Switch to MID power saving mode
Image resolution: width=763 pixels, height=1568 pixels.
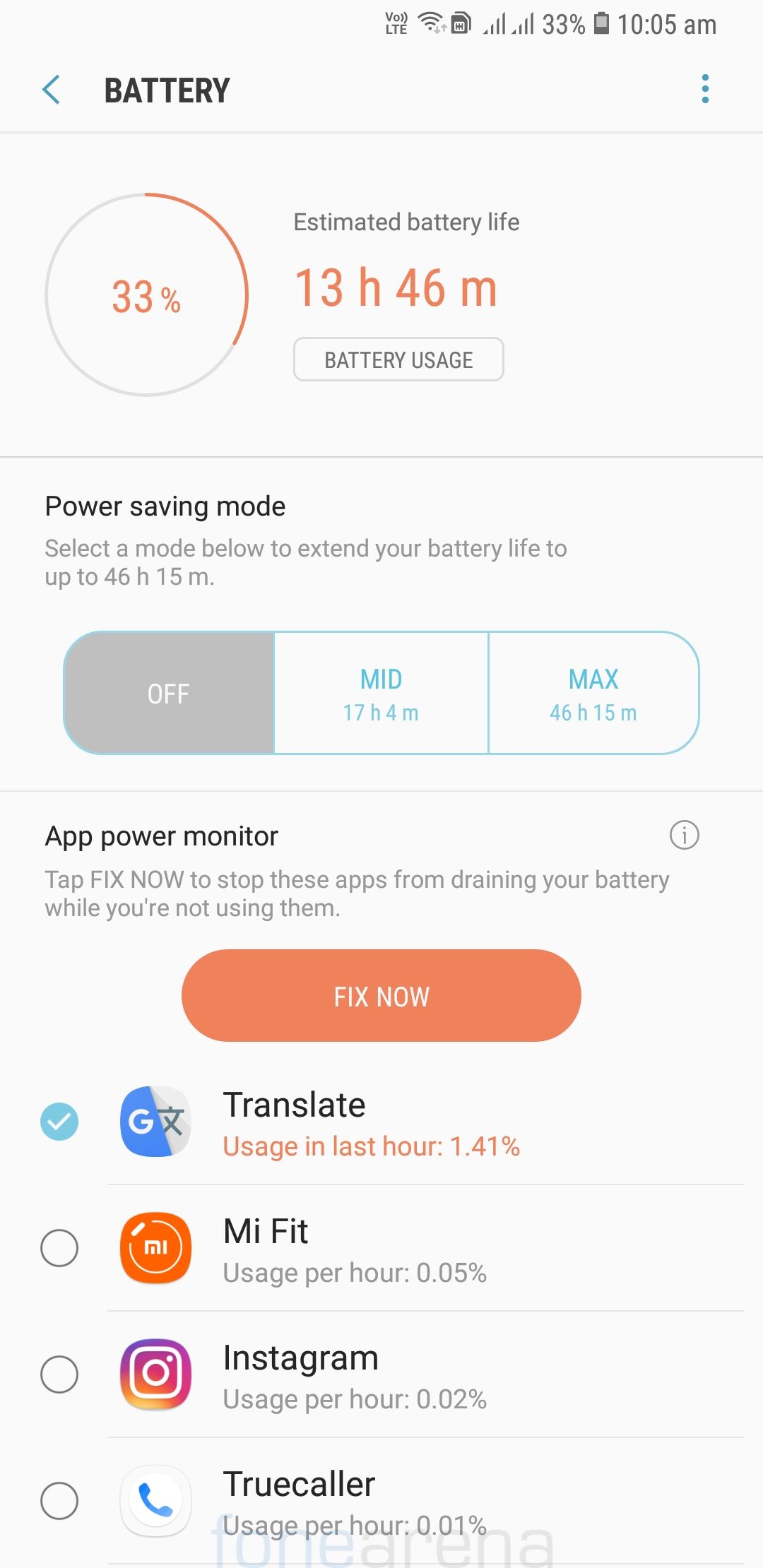[381, 694]
